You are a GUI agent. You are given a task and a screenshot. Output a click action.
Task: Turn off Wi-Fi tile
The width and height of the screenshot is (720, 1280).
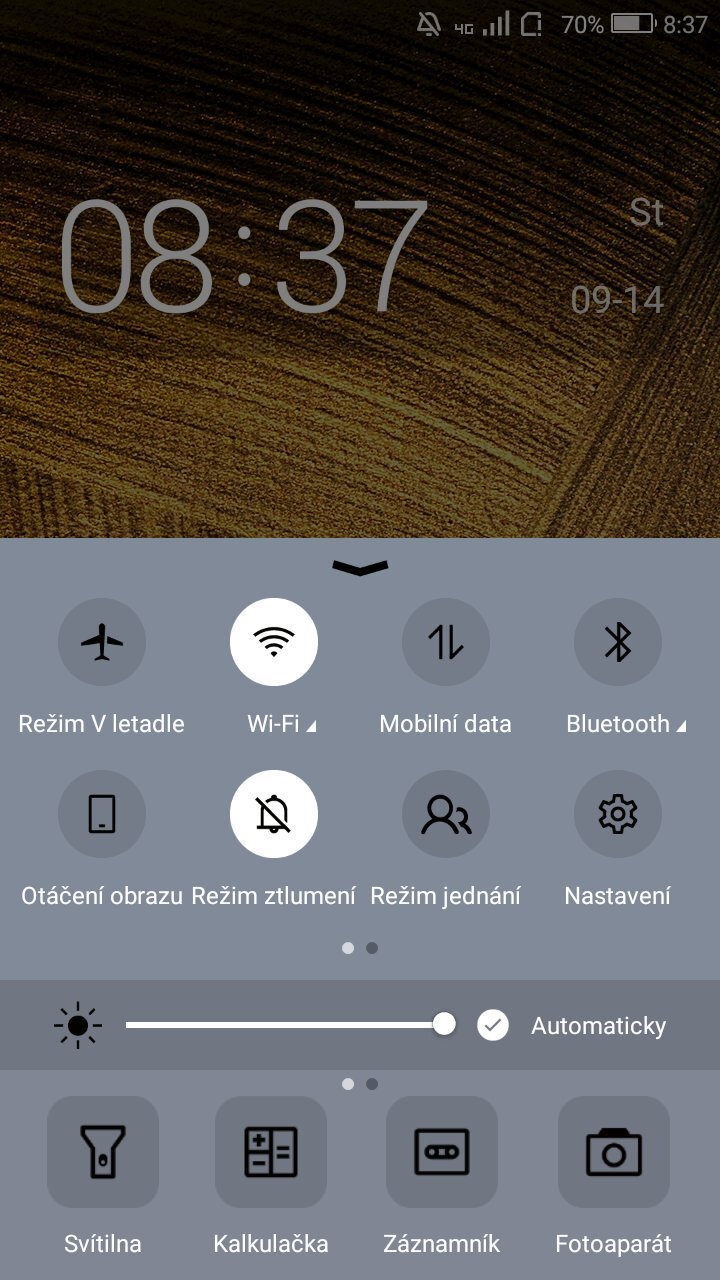click(x=274, y=642)
